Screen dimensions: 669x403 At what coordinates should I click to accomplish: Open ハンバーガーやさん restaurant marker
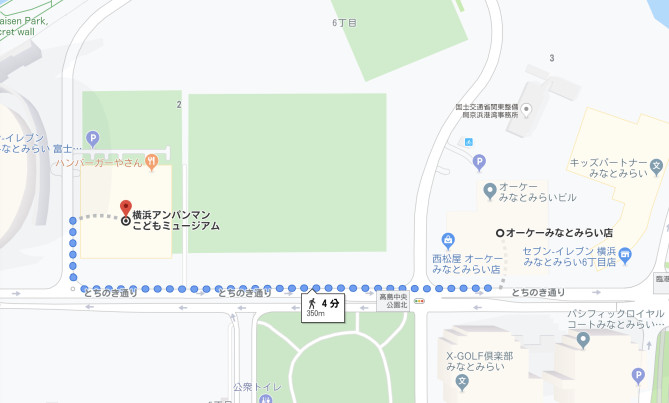coord(151,159)
